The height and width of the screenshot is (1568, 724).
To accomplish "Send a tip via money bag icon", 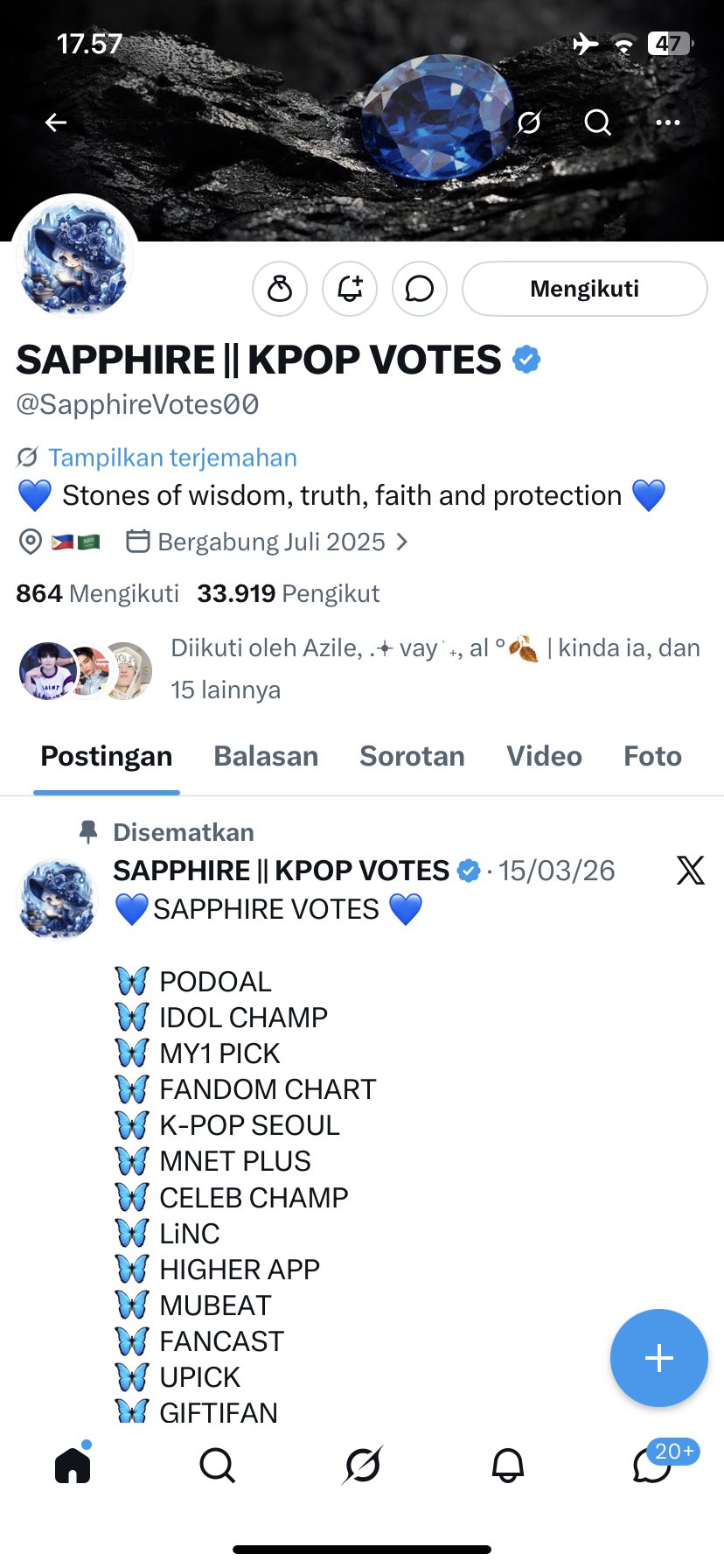I will coord(280,289).
